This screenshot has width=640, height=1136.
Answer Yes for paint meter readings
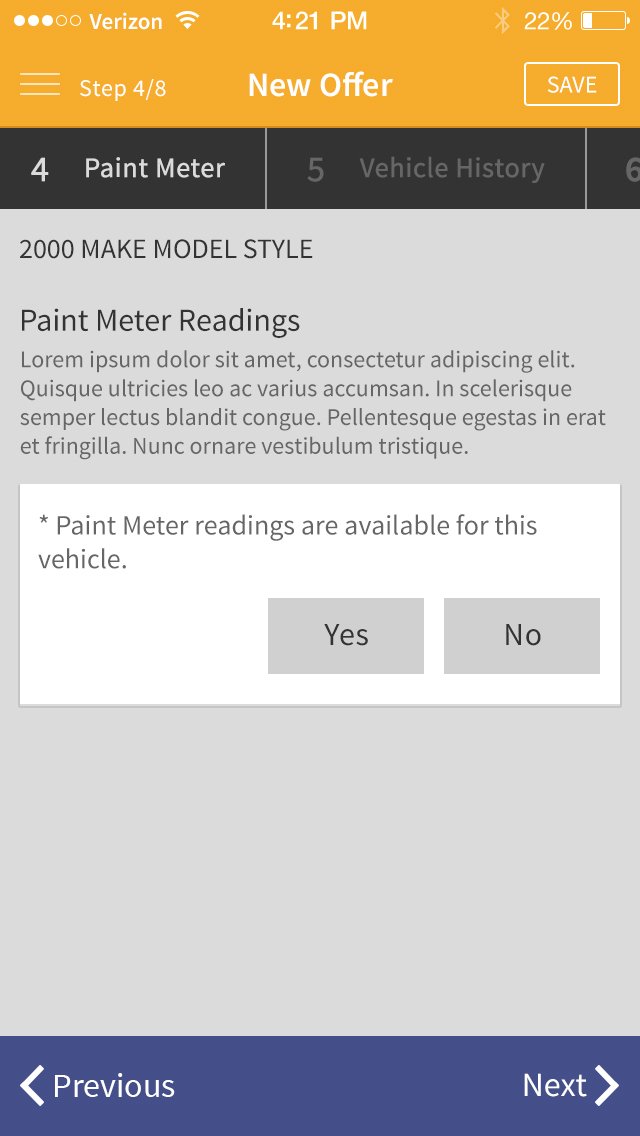[x=346, y=635]
